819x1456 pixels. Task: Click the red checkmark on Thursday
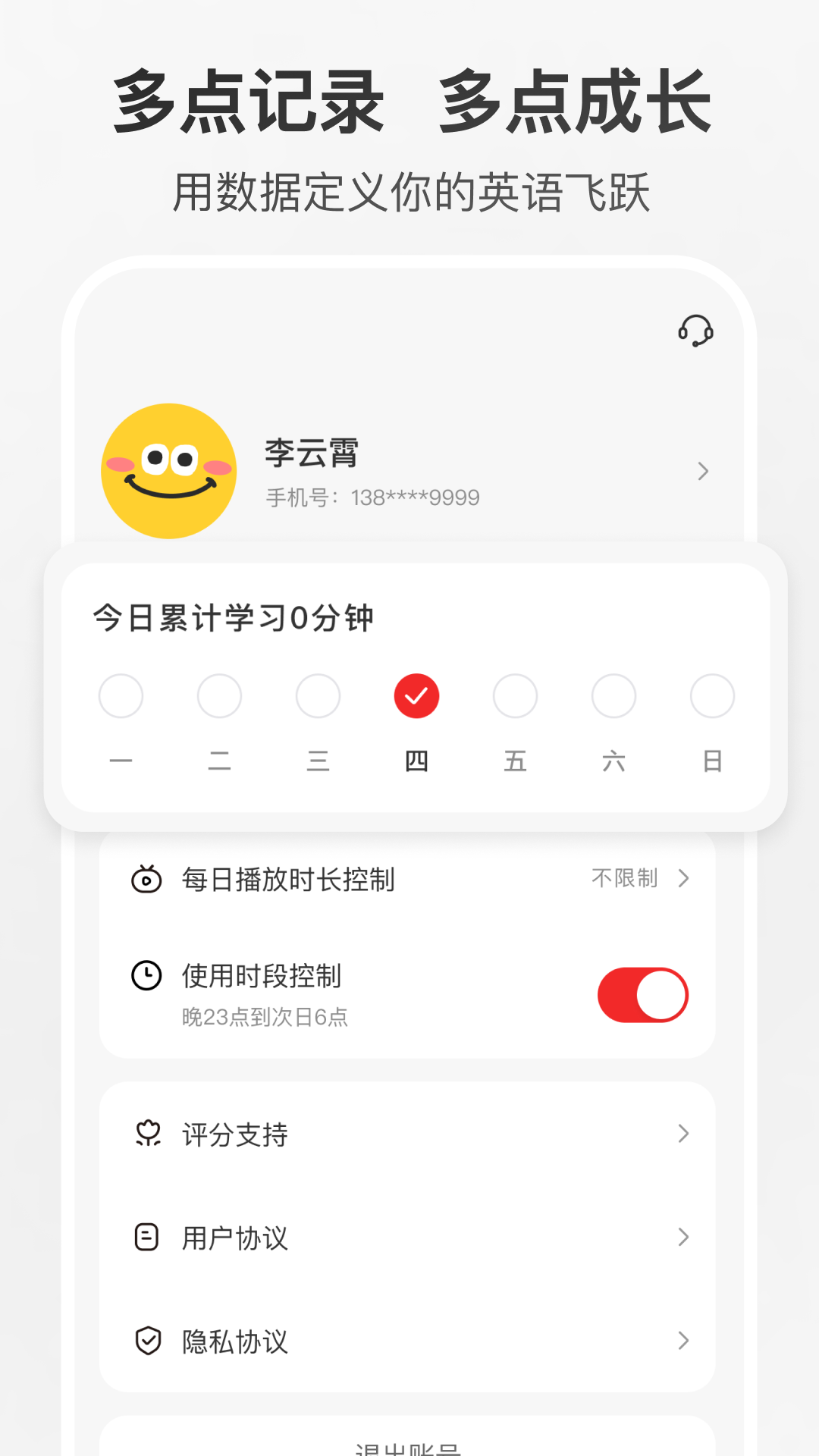click(416, 694)
